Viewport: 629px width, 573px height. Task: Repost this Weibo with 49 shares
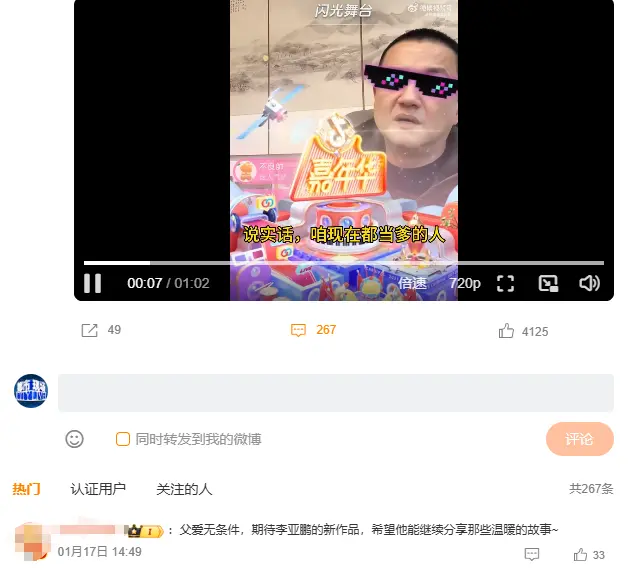coord(90,330)
